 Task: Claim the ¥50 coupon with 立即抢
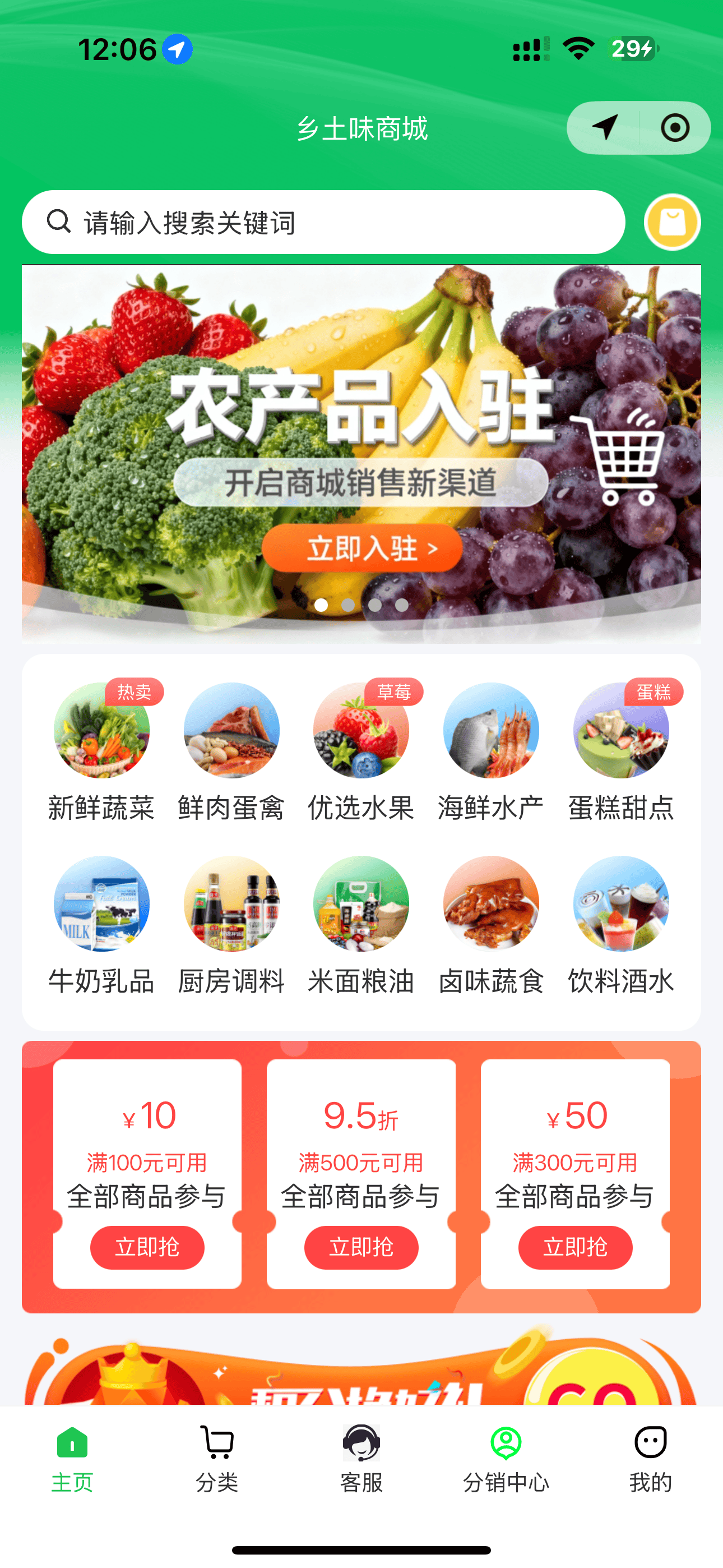point(574,1247)
